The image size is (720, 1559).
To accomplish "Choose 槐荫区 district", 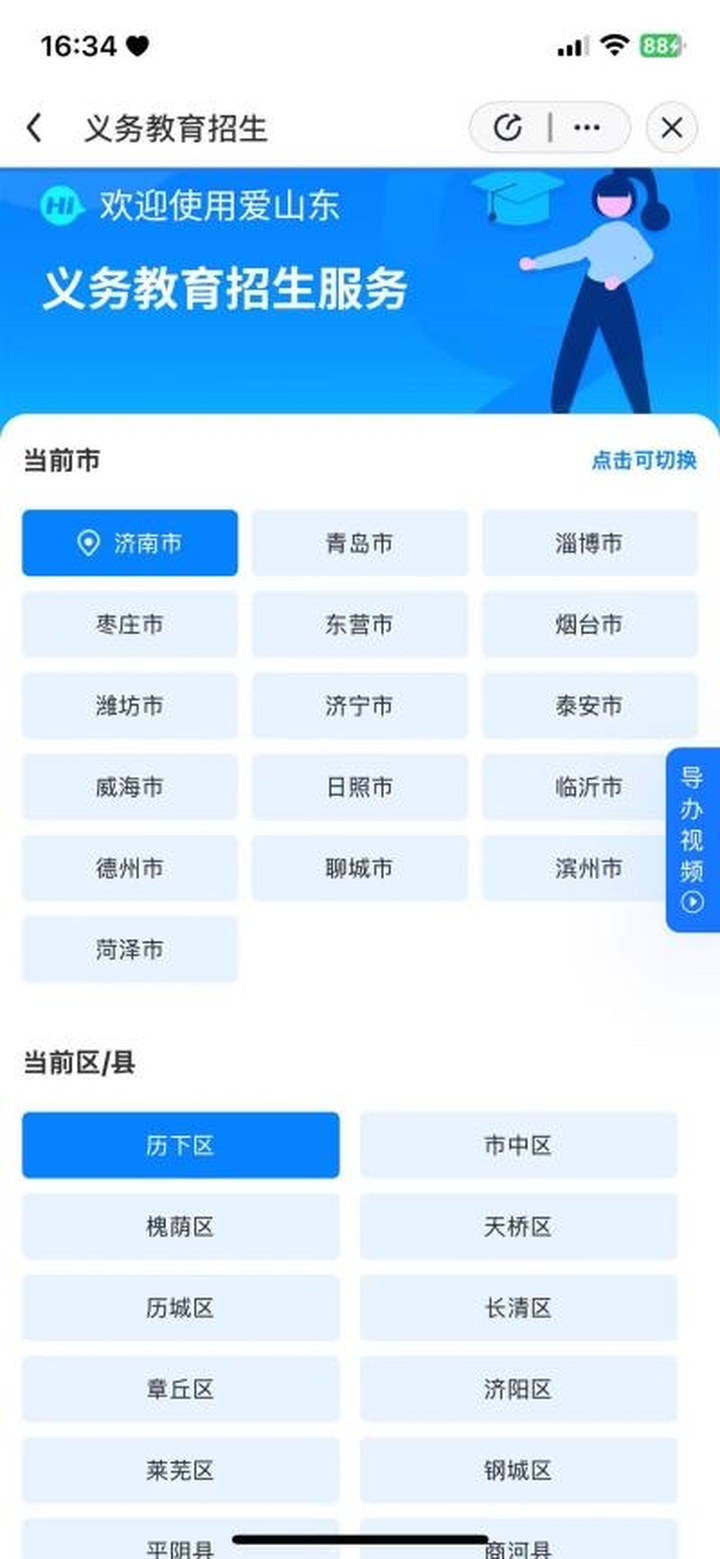I will (x=180, y=1227).
